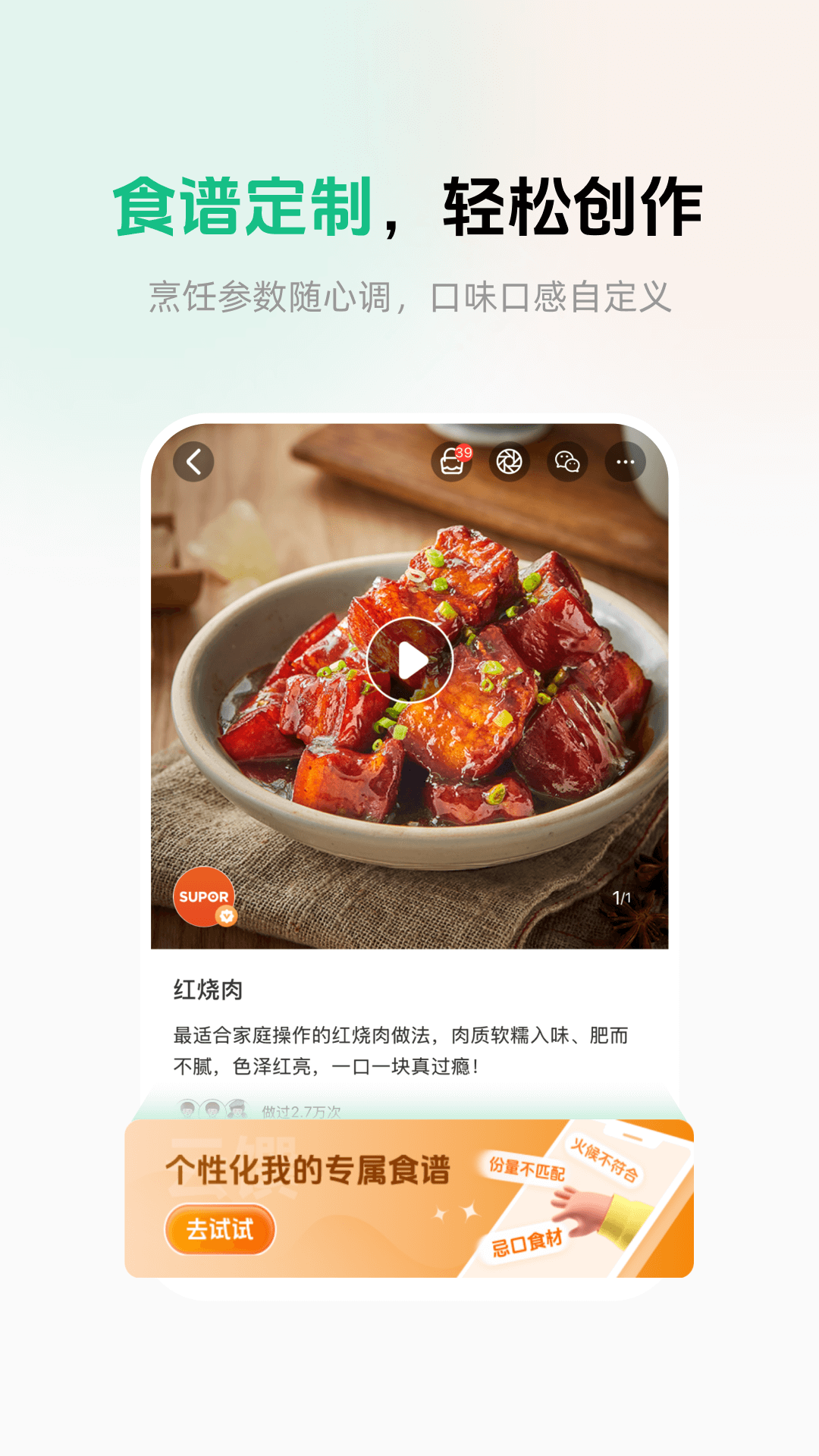Screen dimensions: 819x1456
Task: Share the recipe via the WeChat icon
Action: coord(567,463)
